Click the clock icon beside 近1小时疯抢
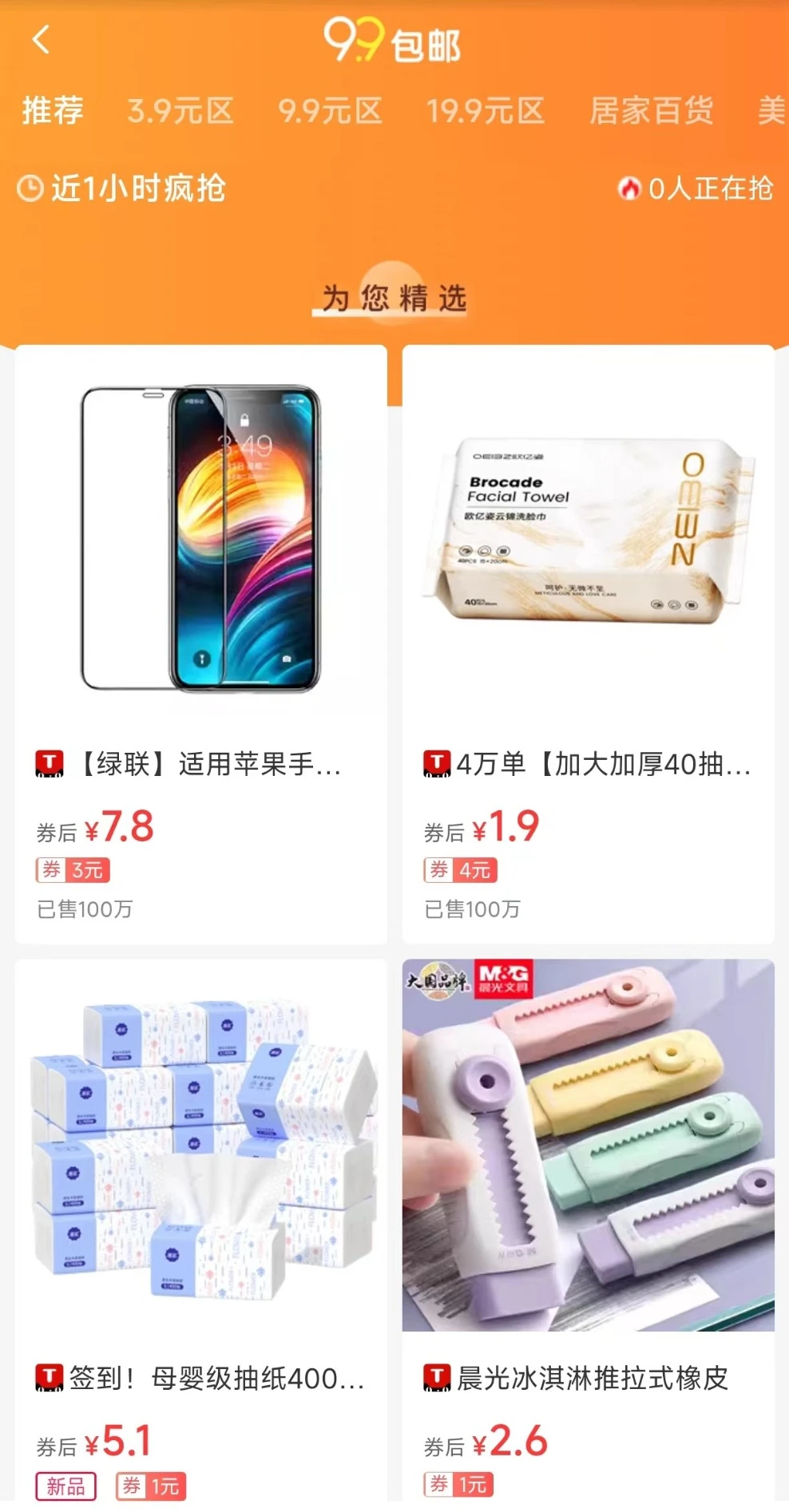789x1512 pixels. pos(30,188)
